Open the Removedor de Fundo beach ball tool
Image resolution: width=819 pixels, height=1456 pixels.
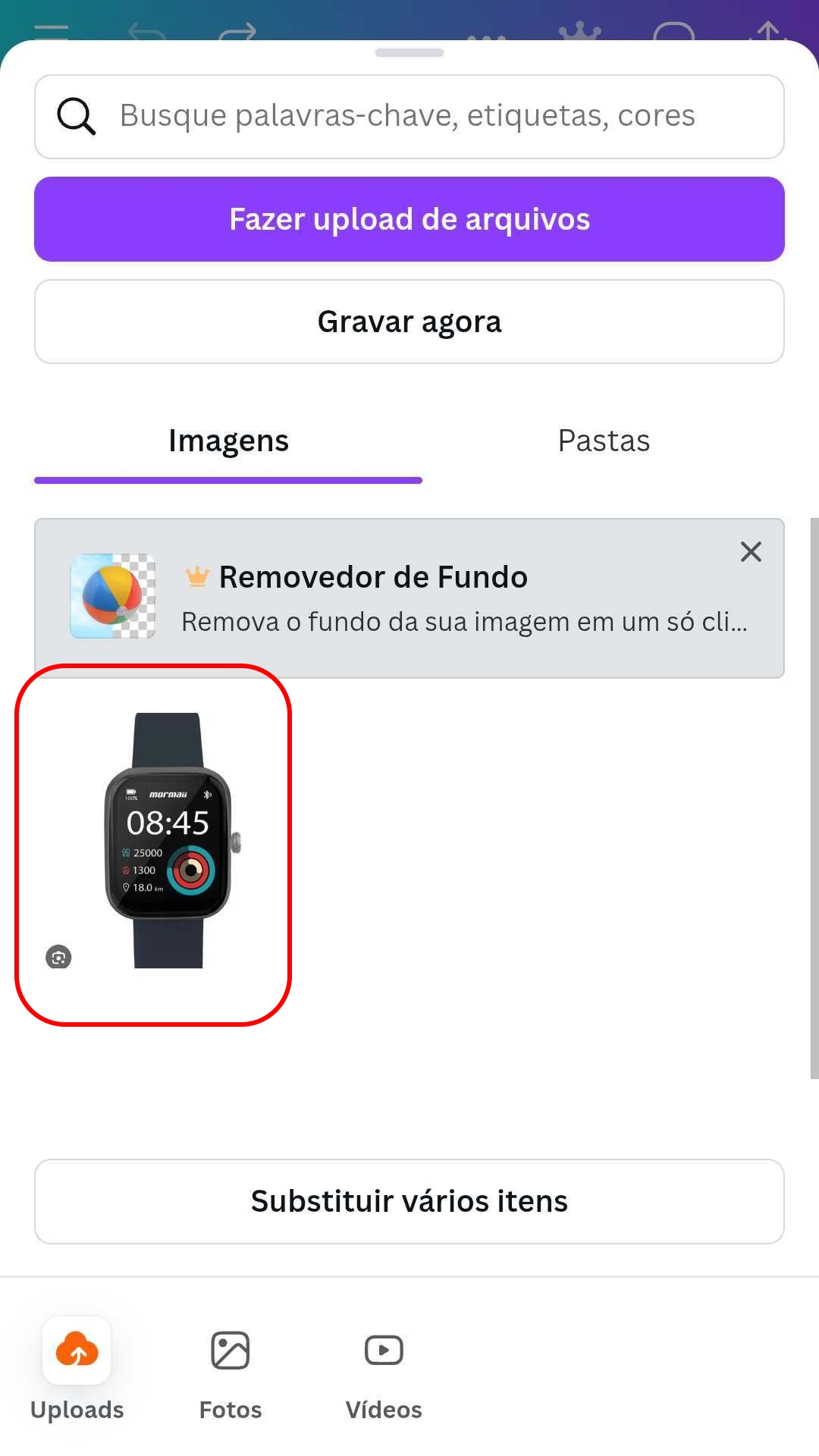pos(112,598)
